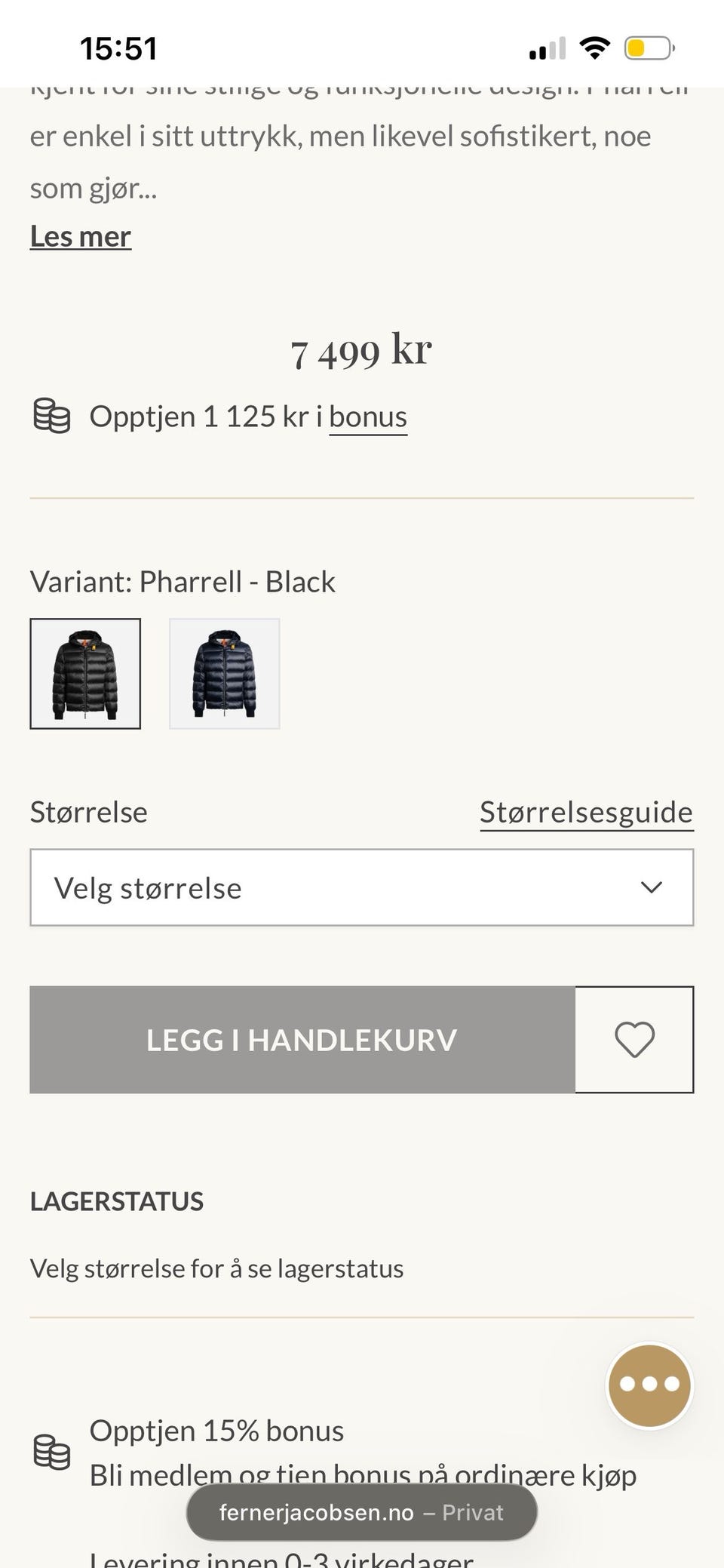724x1568 pixels.
Task: Expand description with Les mer
Action: tap(81, 237)
